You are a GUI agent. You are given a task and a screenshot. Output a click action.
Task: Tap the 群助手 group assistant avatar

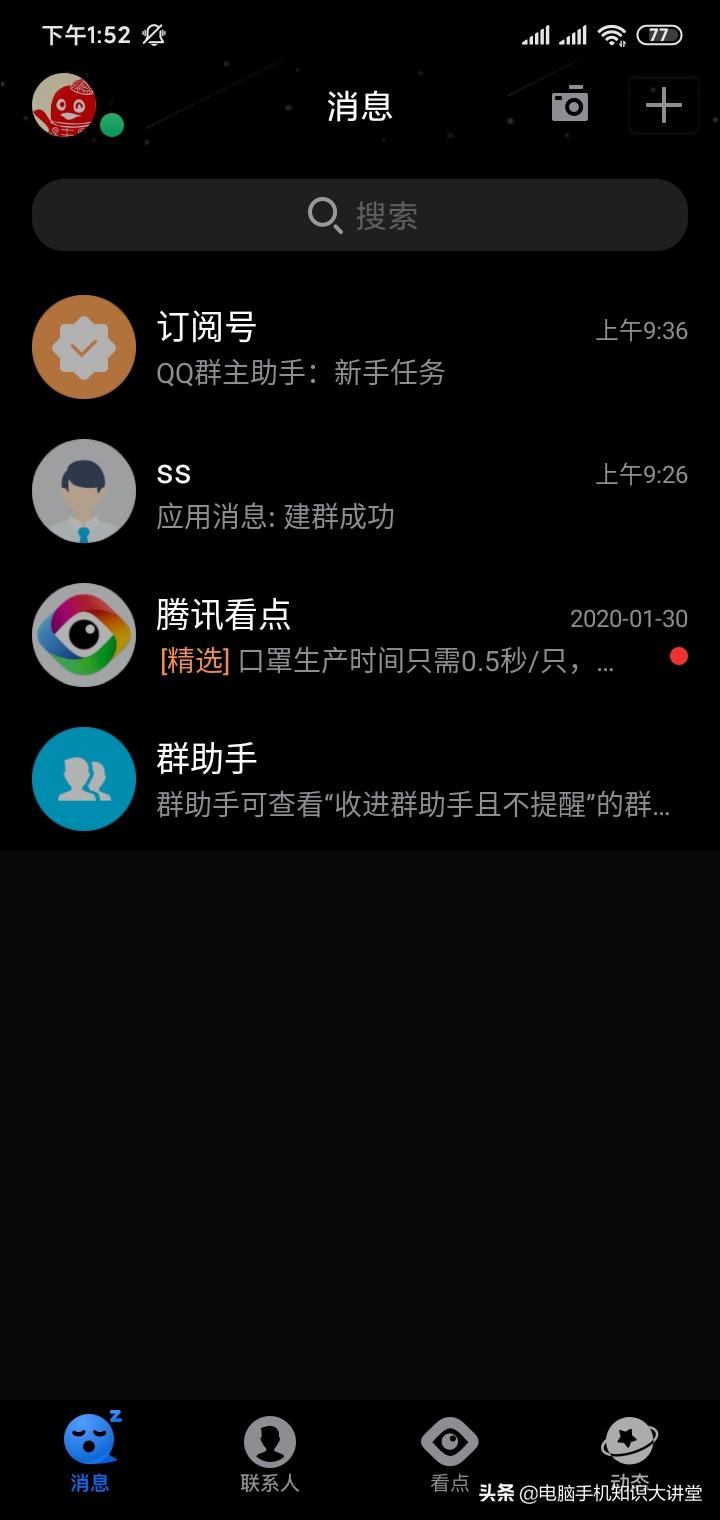point(84,778)
